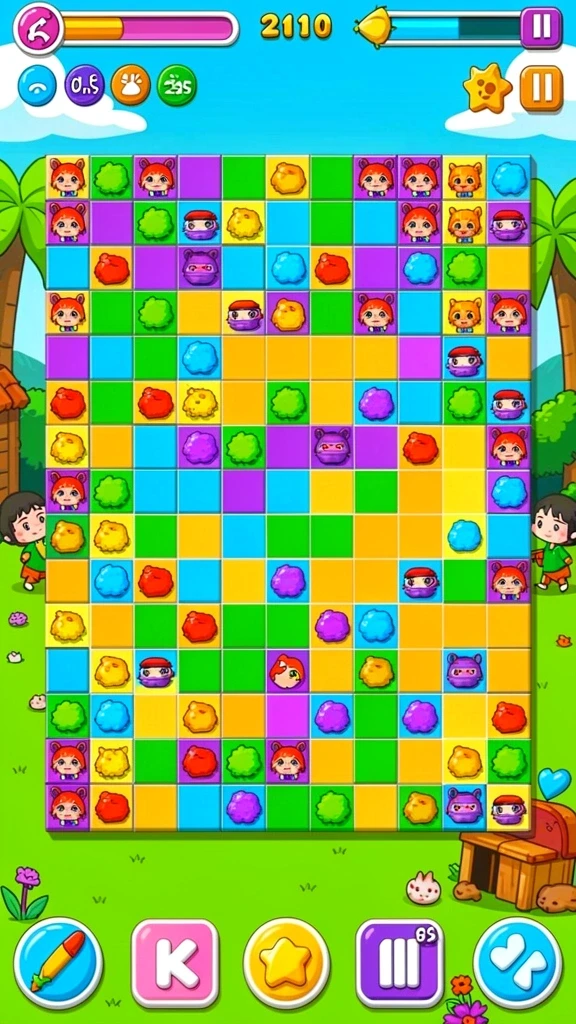Tap the pink K button
The height and width of the screenshot is (1024, 576).
tap(175, 963)
